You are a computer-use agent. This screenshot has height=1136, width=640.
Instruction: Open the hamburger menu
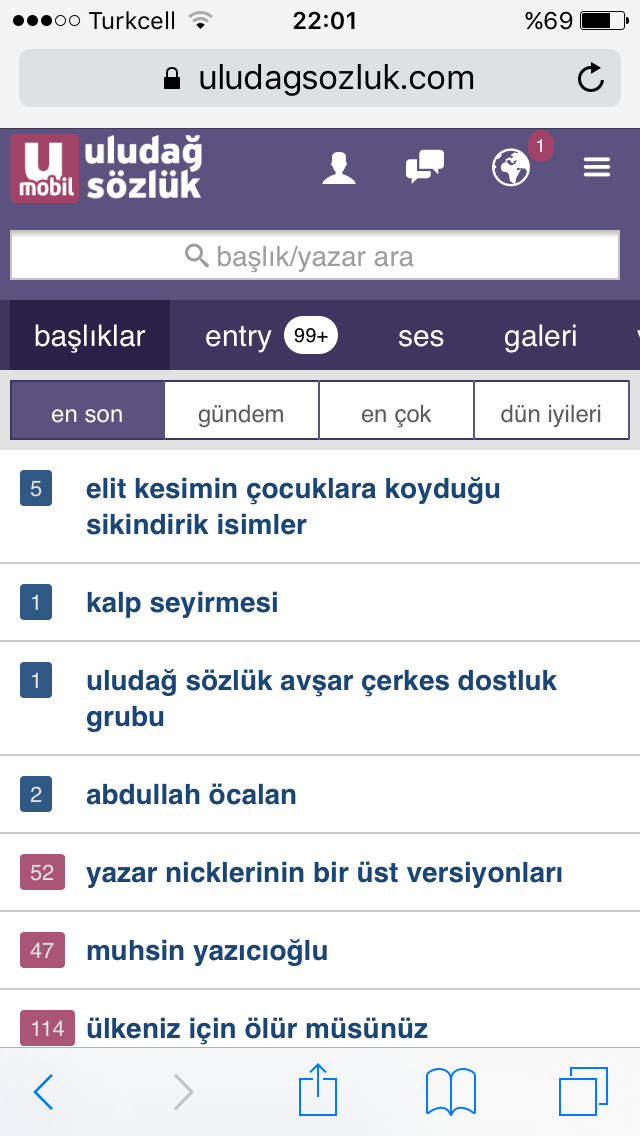coord(597,168)
